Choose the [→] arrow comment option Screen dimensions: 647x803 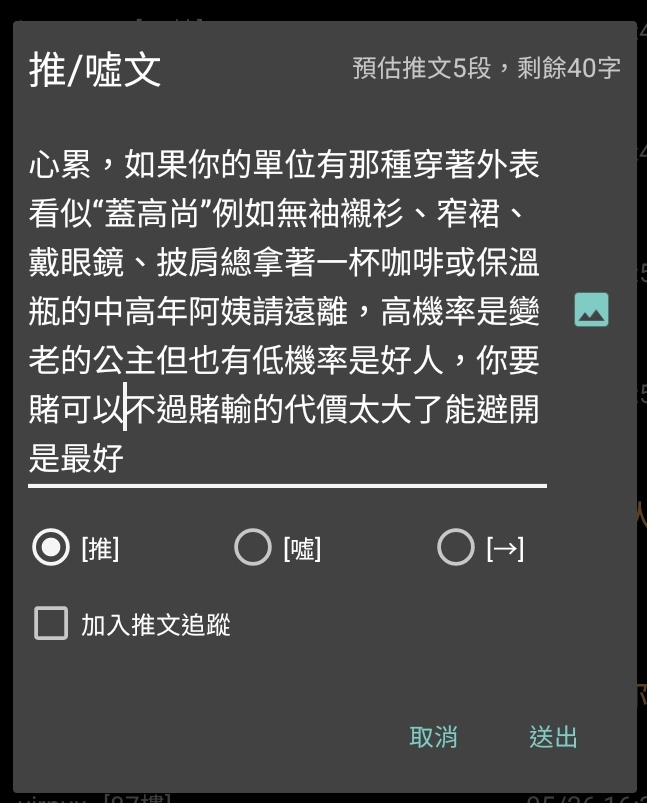[x=456, y=547]
